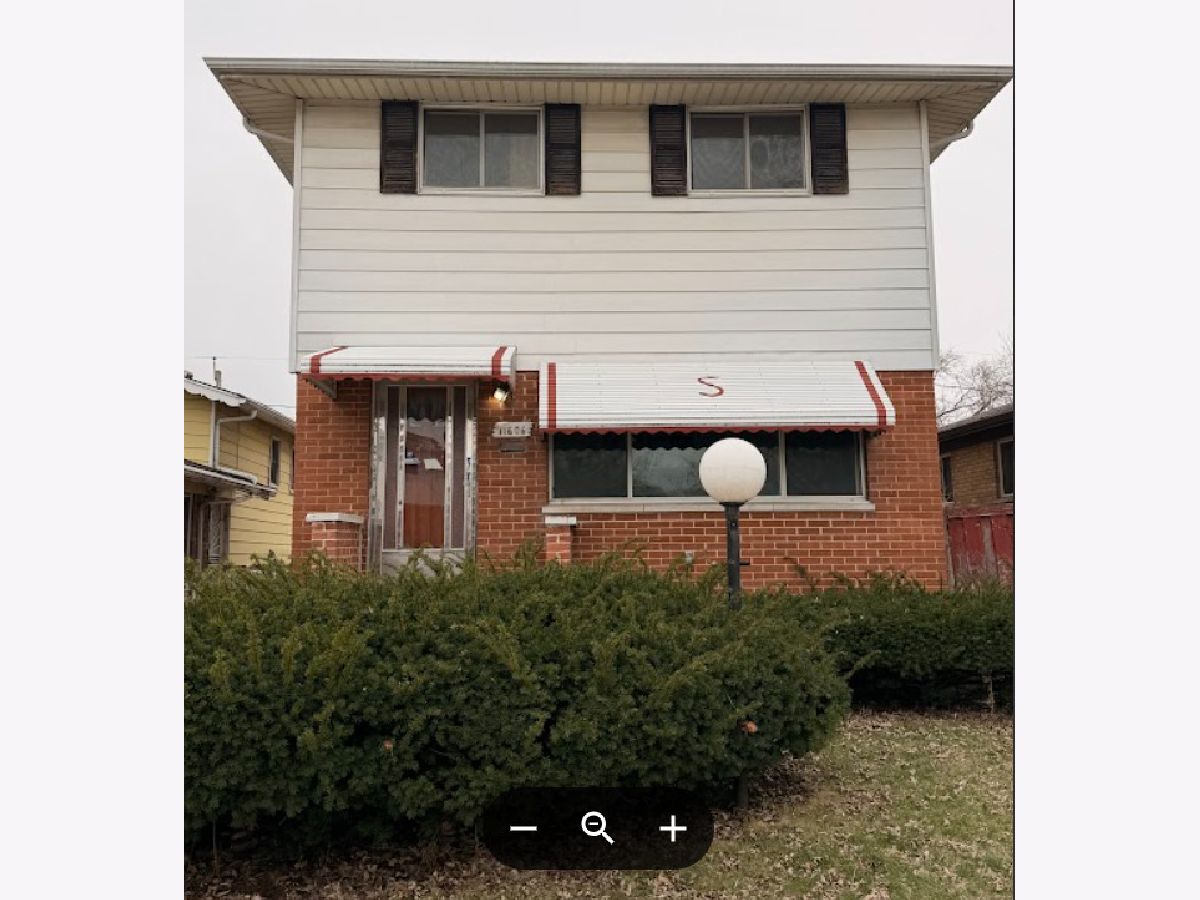
Task: Zoom in with the plus button
Action: tap(673, 828)
